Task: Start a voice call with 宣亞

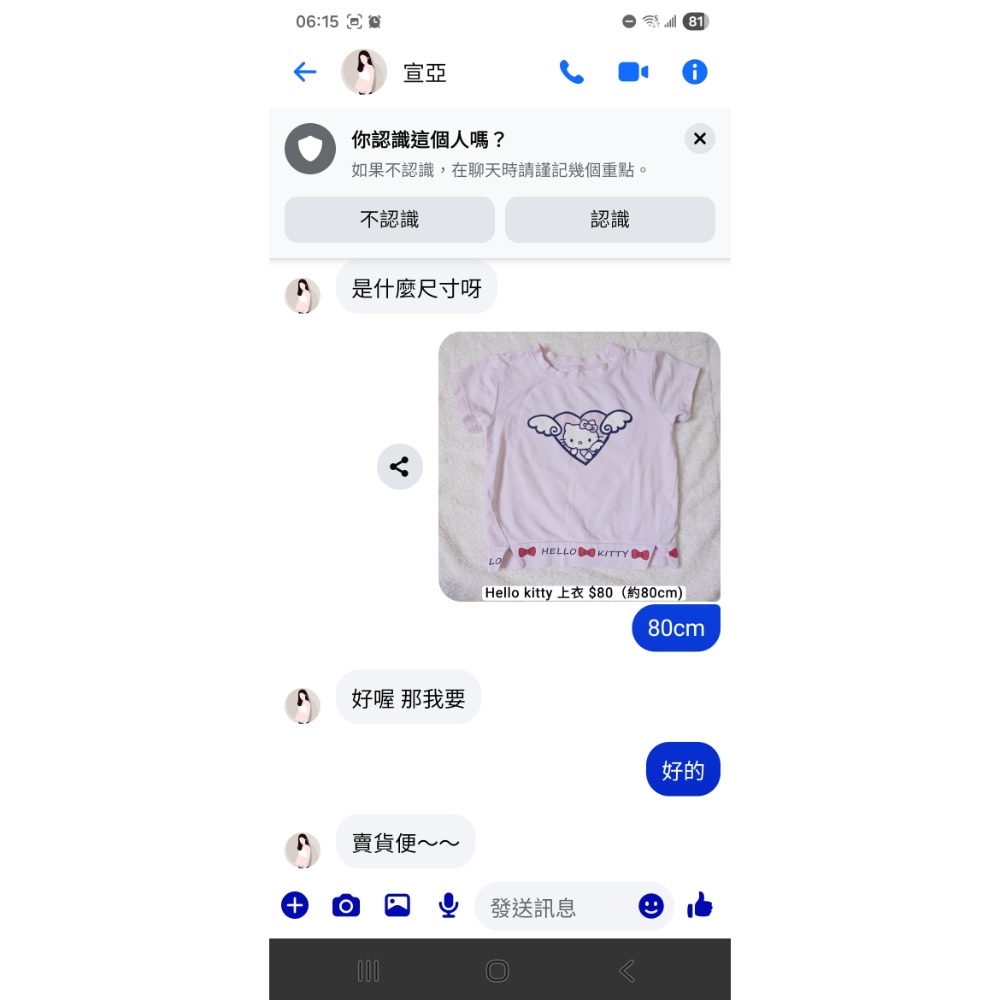Action: point(571,72)
